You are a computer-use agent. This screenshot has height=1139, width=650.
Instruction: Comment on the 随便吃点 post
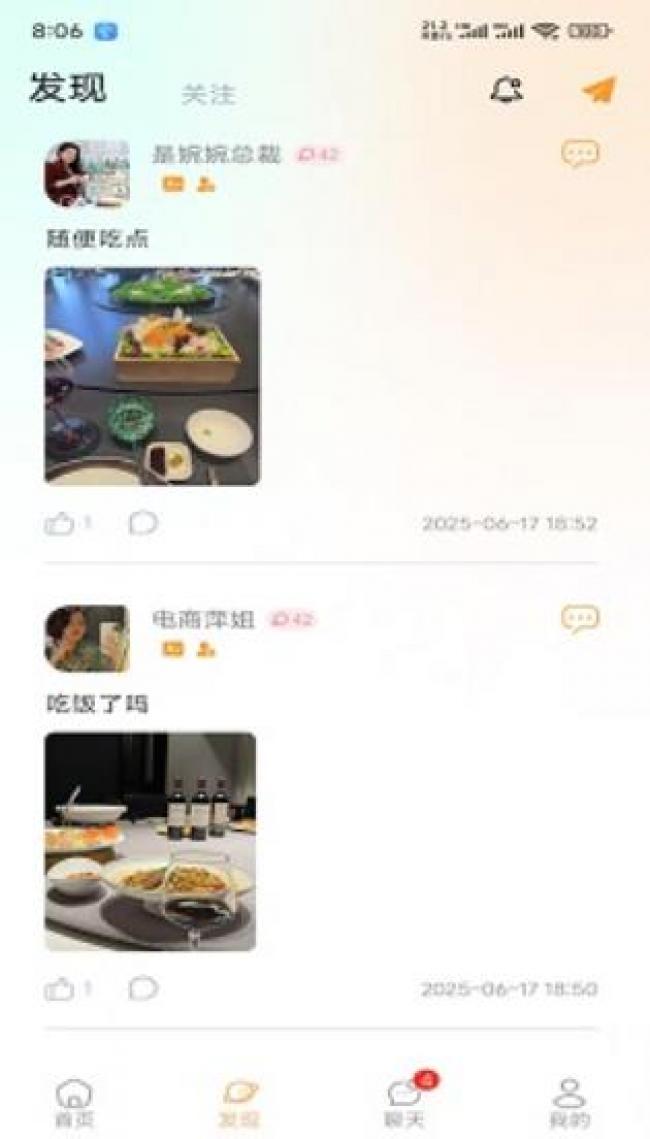coord(143,523)
